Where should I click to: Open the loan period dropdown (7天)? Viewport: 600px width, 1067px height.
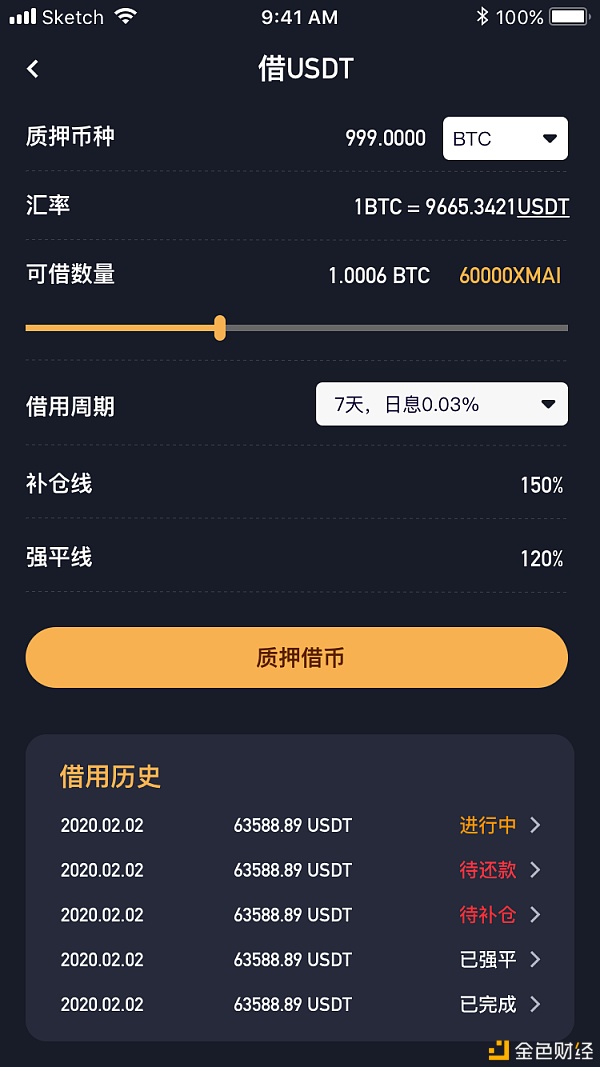441,404
